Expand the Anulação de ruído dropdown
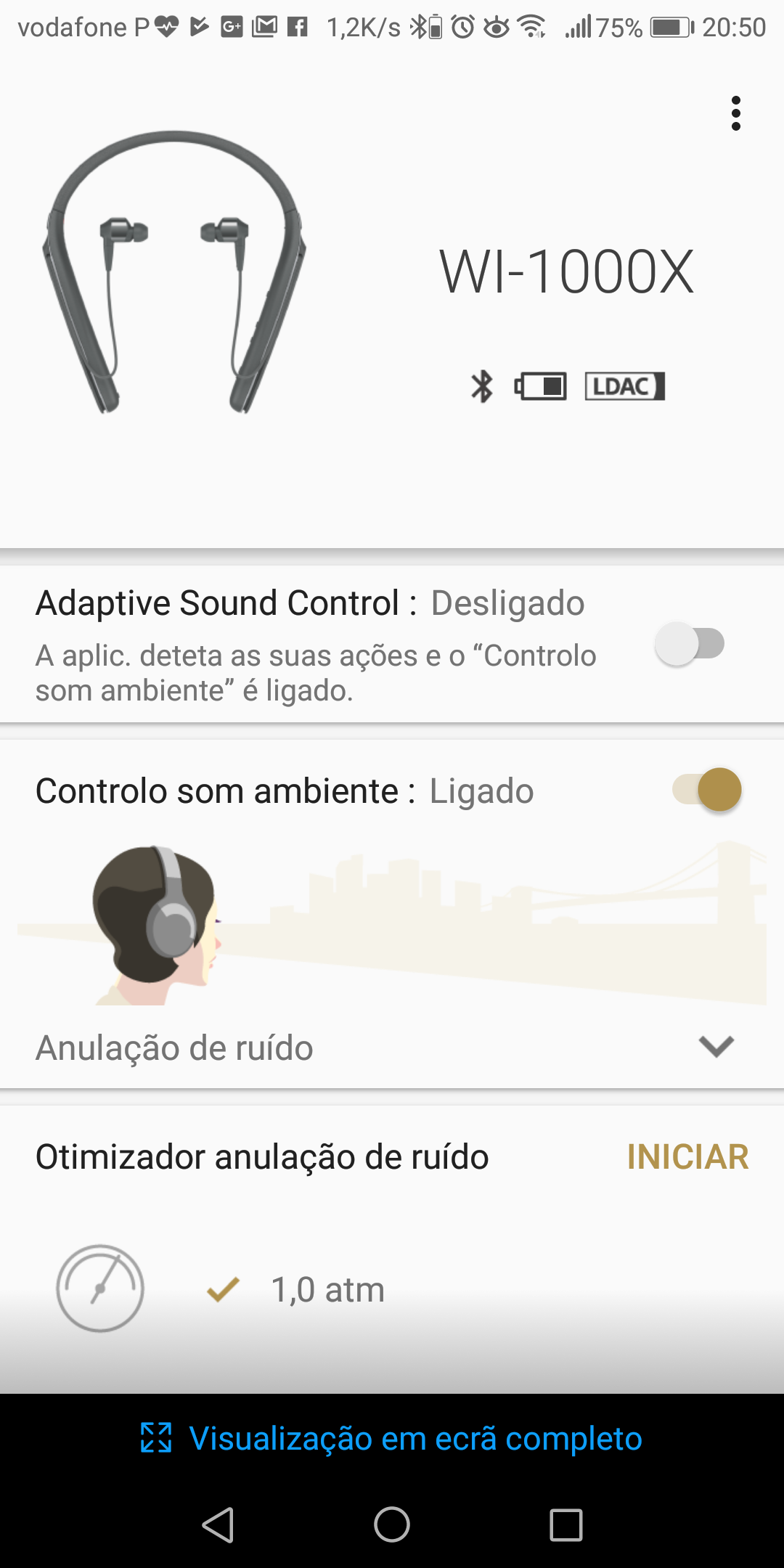The width and height of the screenshot is (784, 1568). click(x=716, y=1046)
